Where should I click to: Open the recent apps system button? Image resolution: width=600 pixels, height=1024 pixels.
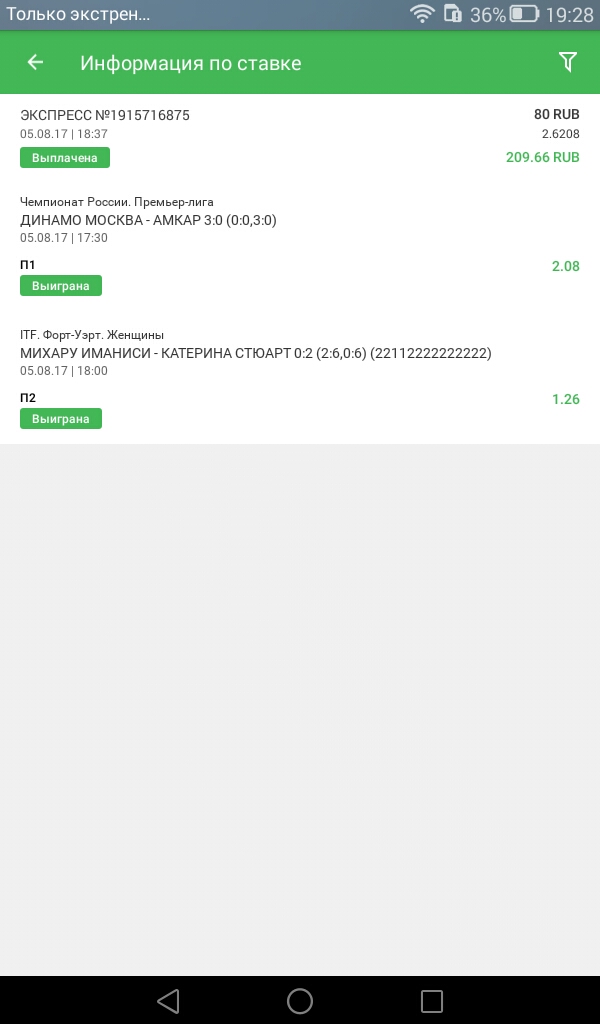coord(431,1000)
